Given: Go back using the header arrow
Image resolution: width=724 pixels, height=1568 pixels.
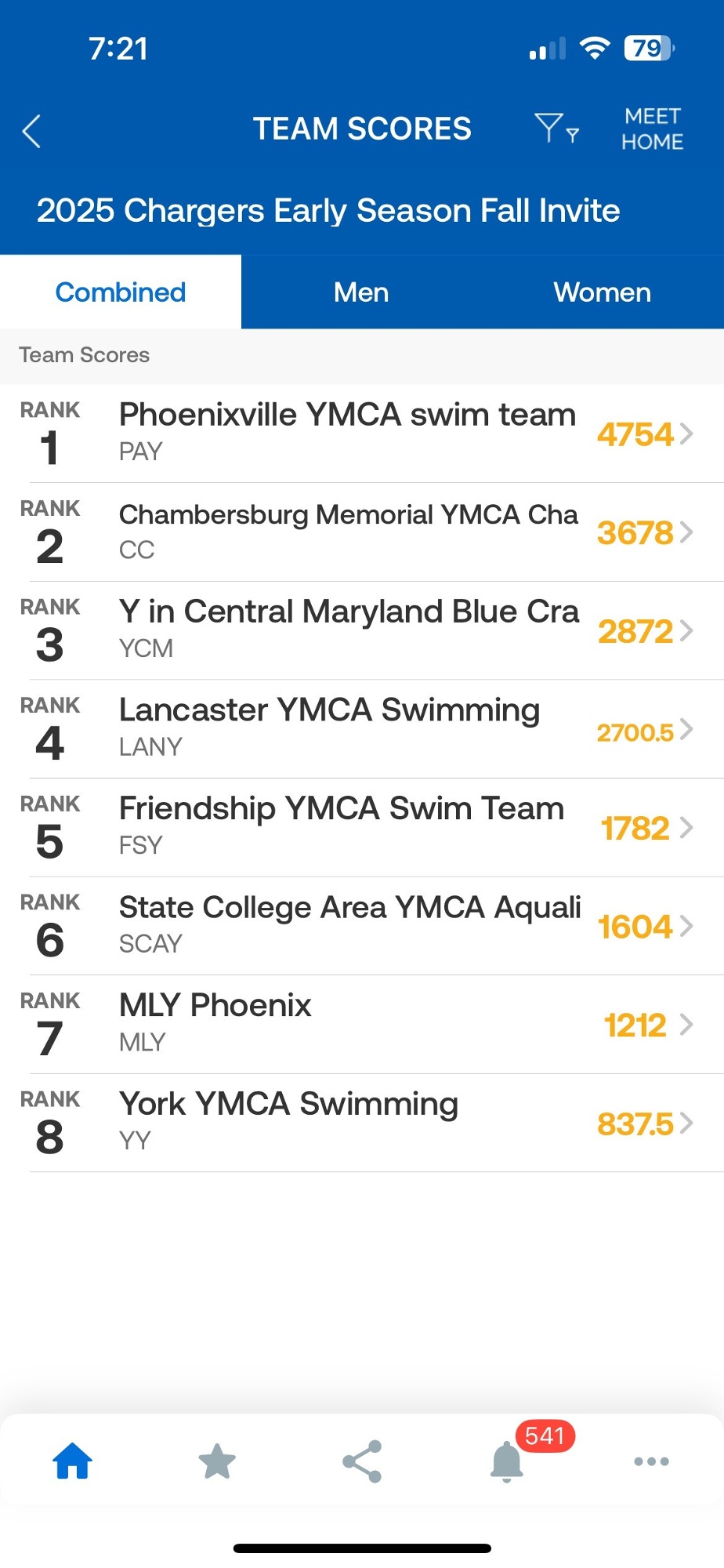Looking at the screenshot, I should tap(32, 131).
